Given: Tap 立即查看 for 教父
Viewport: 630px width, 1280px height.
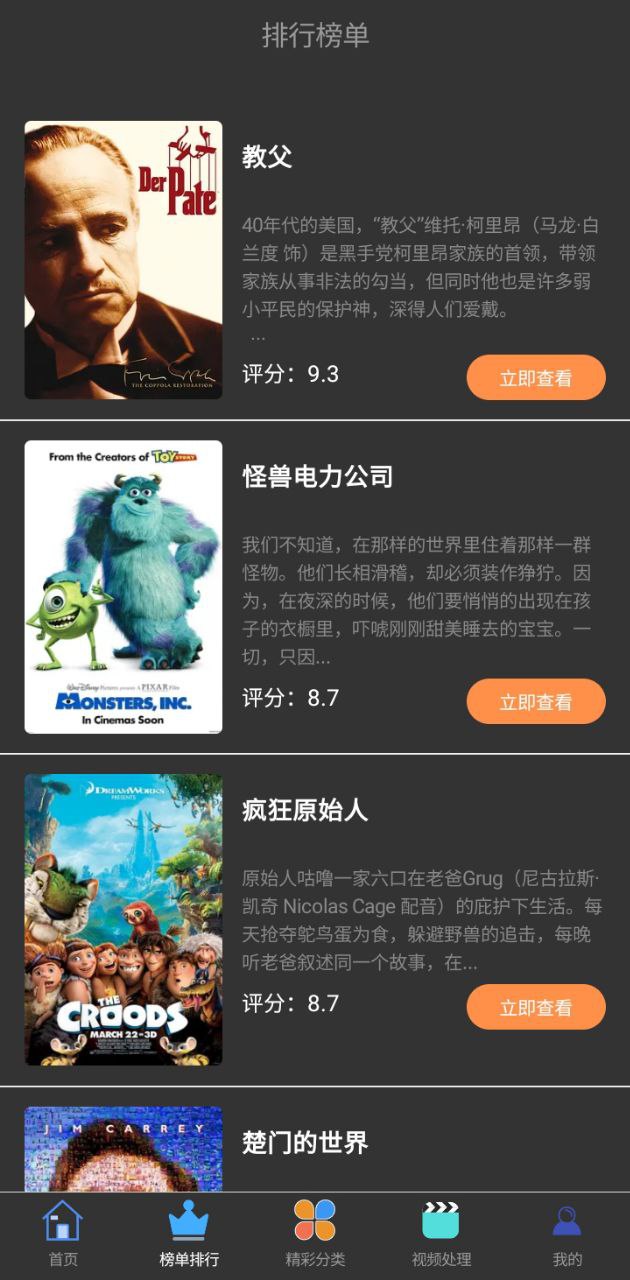Looking at the screenshot, I should pos(536,378).
